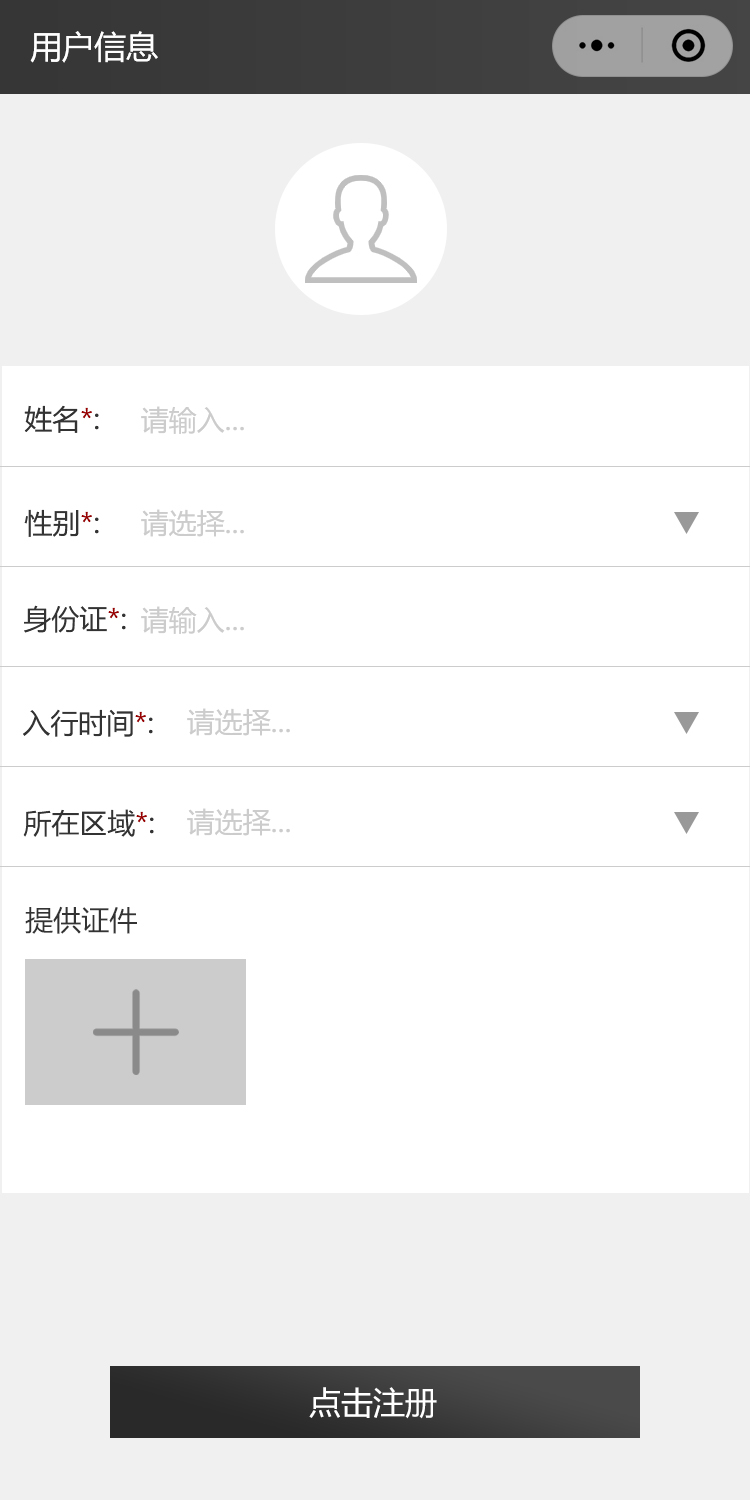Viewport: 750px width, 1500px height.
Task: Open the mini program more options menu
Action: pyautogui.click(x=597, y=45)
